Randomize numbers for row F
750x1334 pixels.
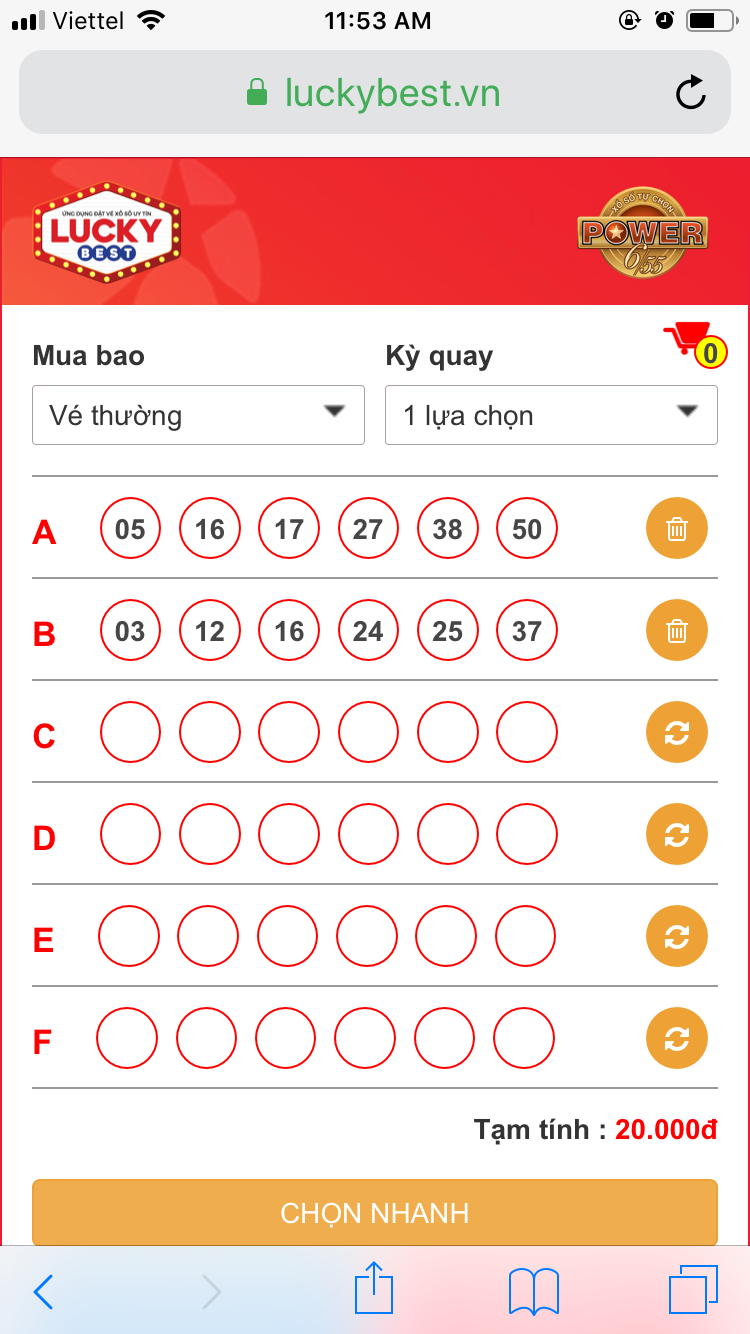677,1039
